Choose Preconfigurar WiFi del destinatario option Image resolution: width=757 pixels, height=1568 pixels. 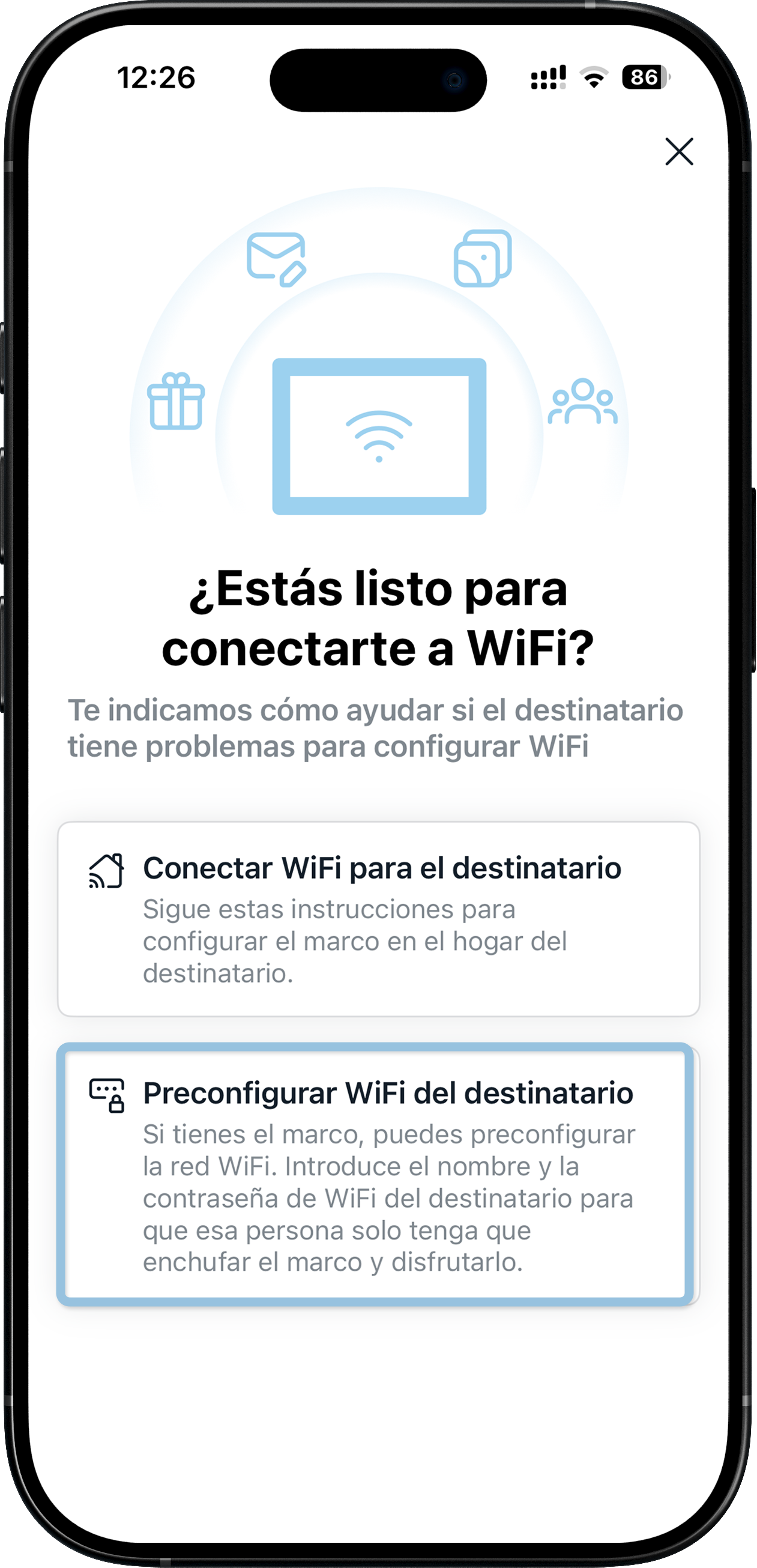pyautogui.click(x=376, y=1174)
